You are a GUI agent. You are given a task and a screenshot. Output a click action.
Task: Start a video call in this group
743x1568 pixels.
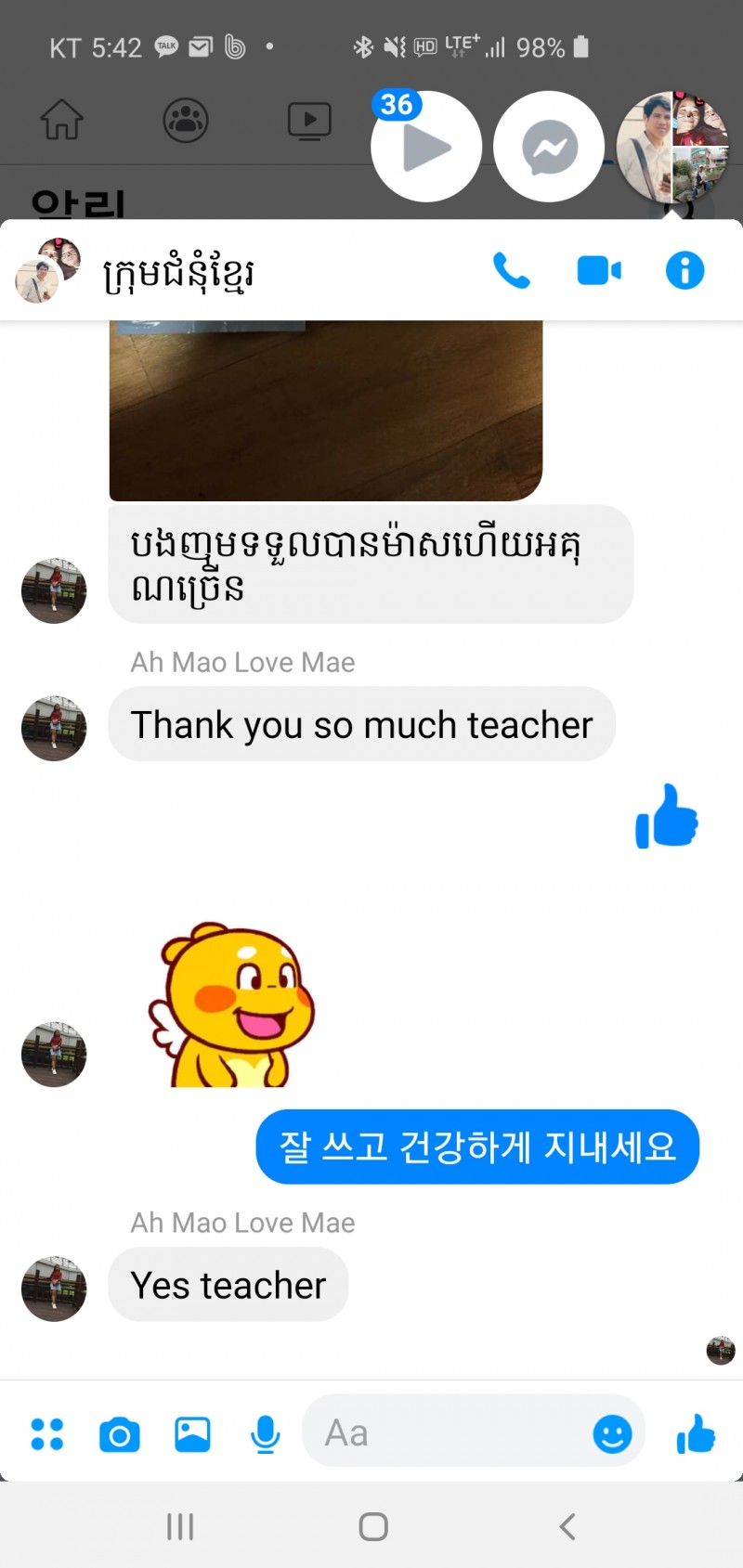(599, 271)
